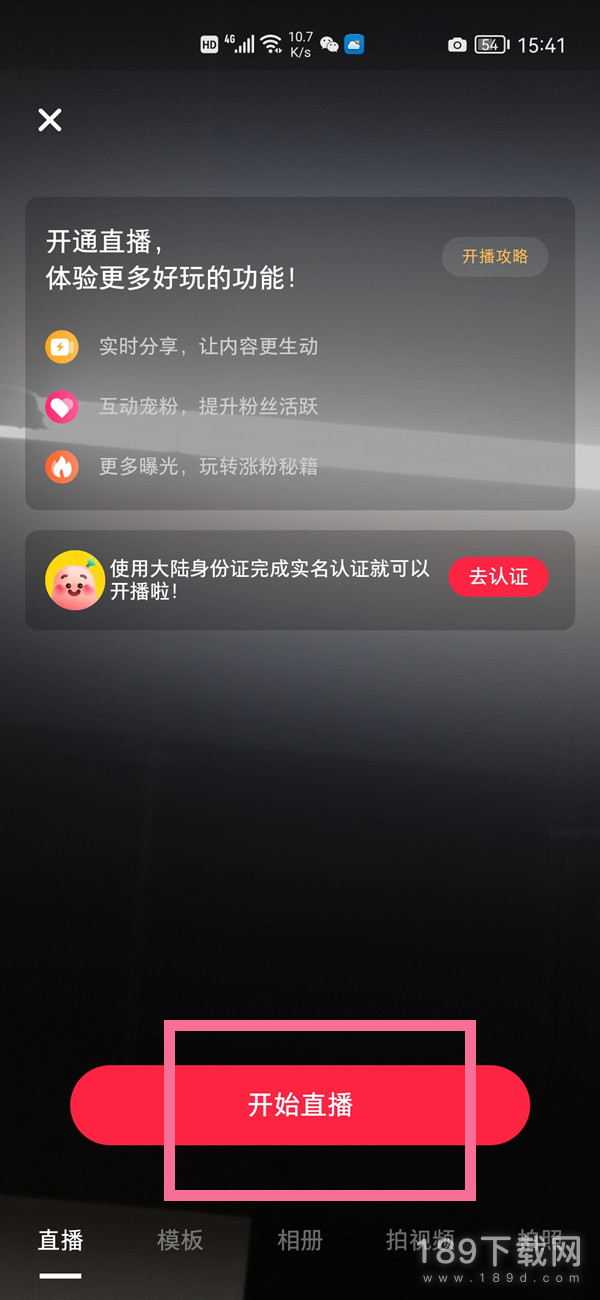Switch to the 拍视频 tab
Viewport: 600px width, 1300px height.
pos(420,1240)
